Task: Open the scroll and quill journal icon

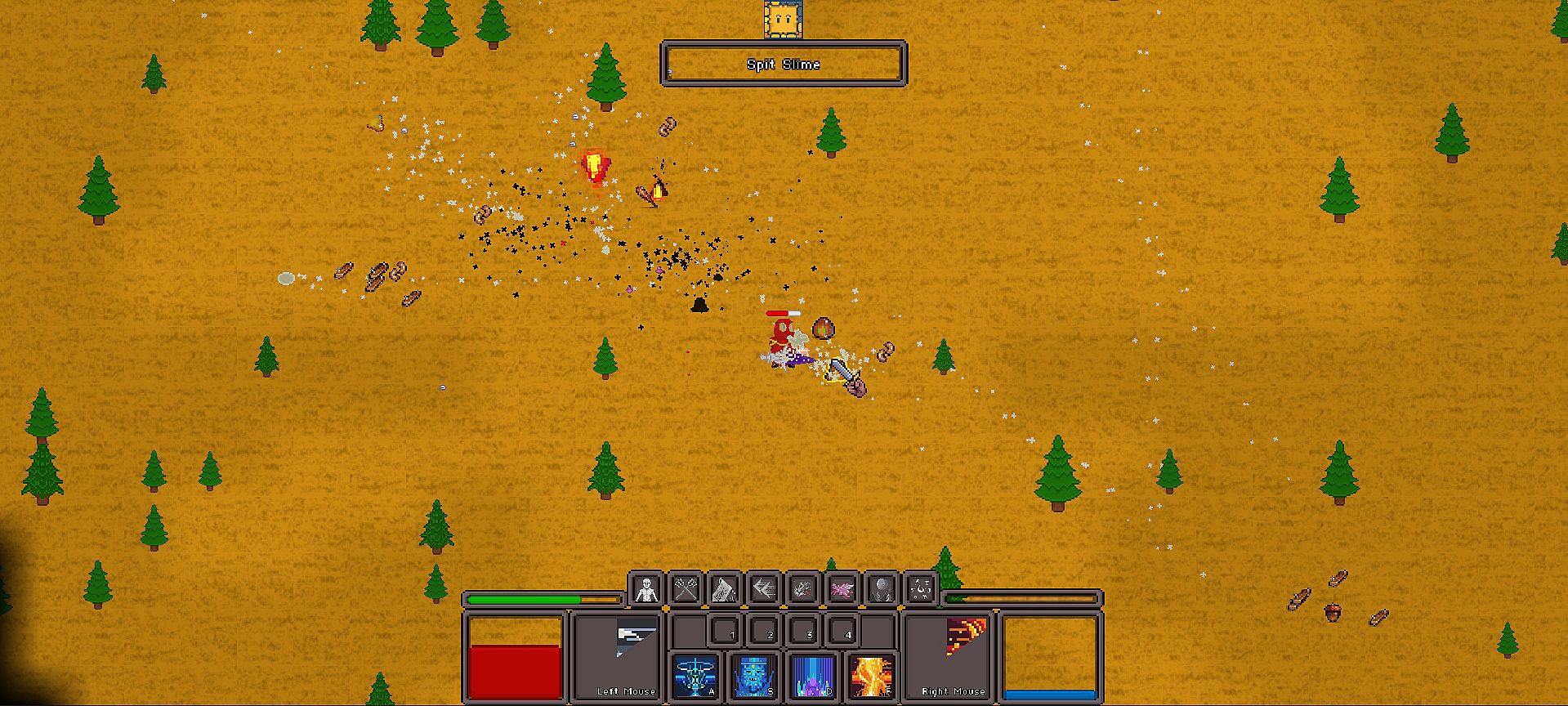Action: pyautogui.click(x=725, y=589)
